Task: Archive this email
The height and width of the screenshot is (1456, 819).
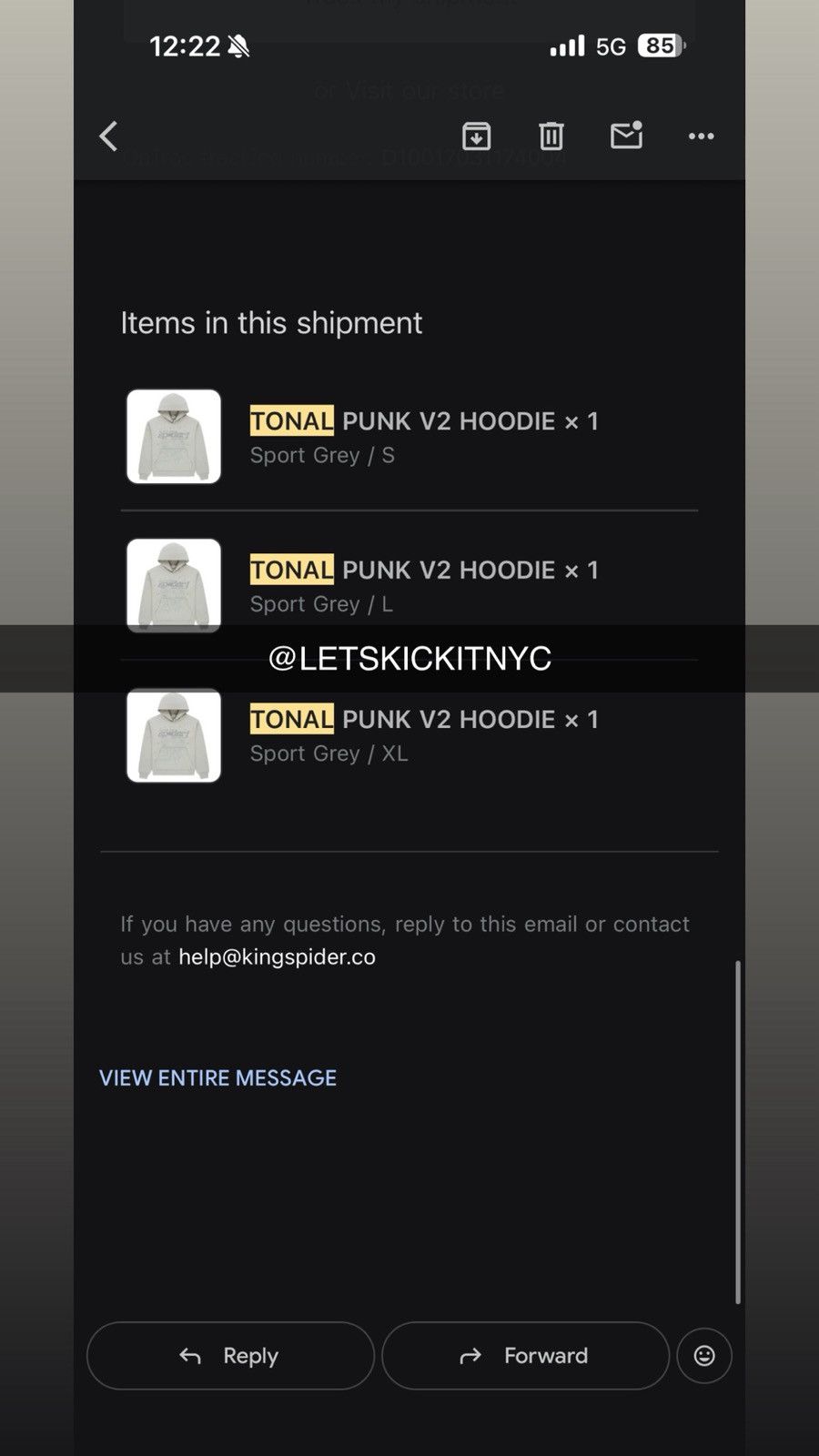Action: click(476, 136)
